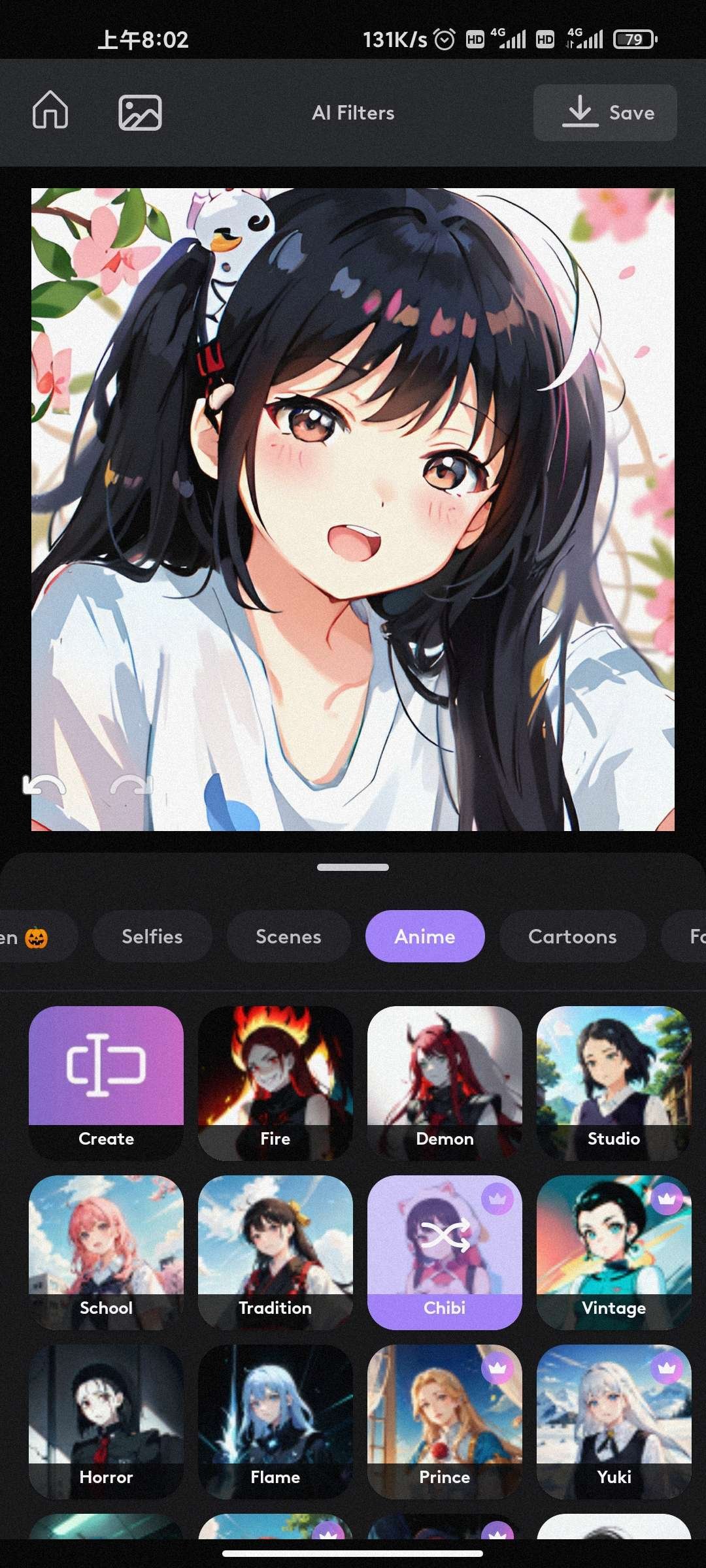
Task: Select the premium Prince filter
Action: point(445,1421)
